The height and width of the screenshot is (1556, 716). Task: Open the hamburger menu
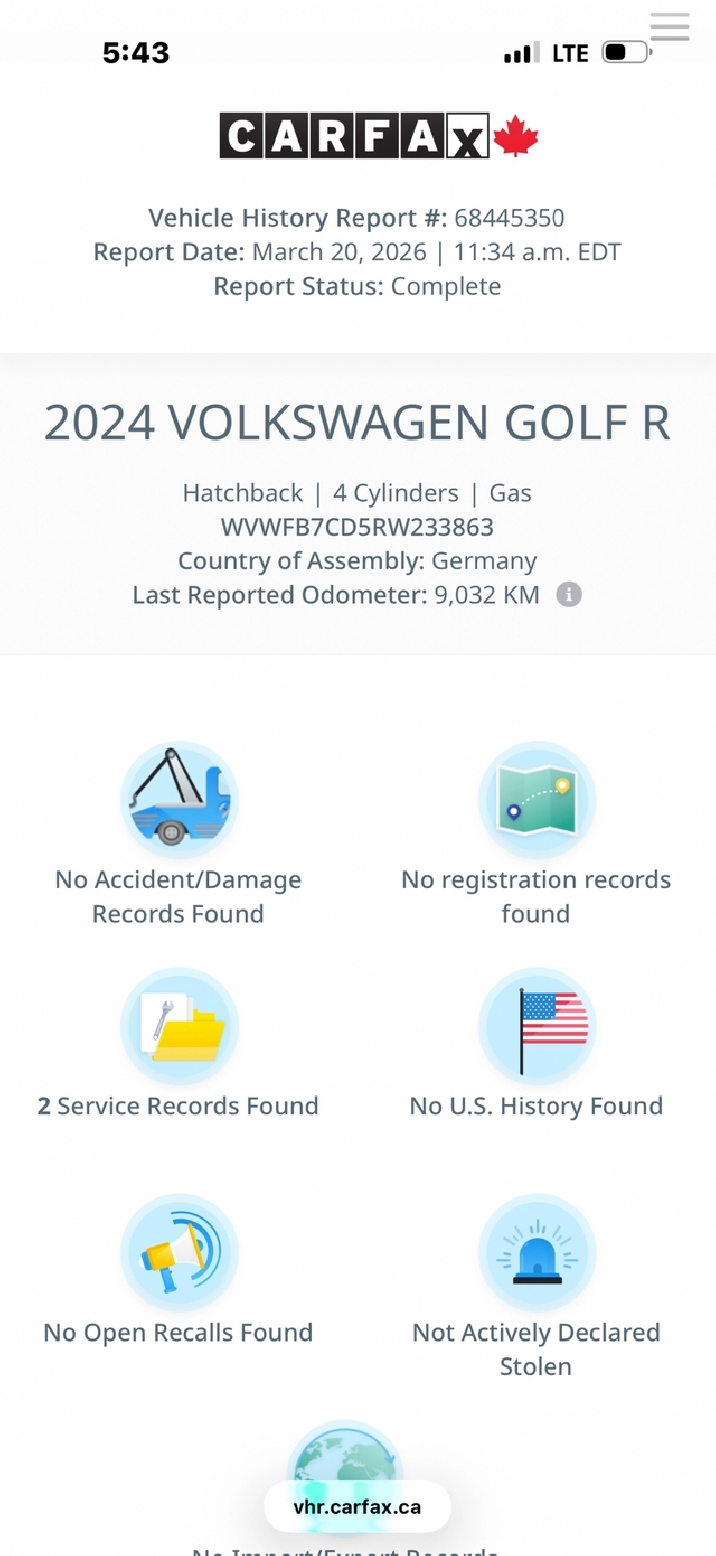[x=669, y=27]
